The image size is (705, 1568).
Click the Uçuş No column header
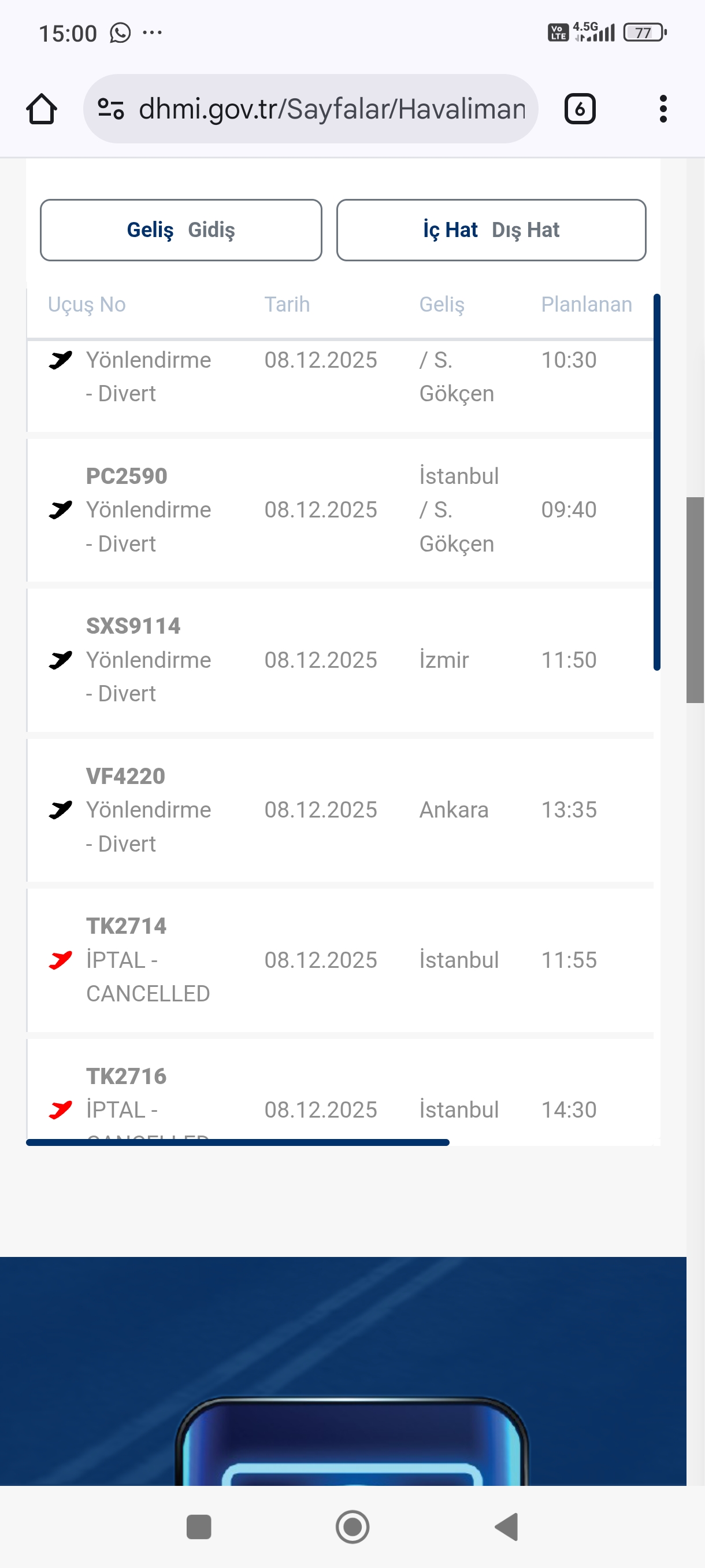[x=87, y=304]
